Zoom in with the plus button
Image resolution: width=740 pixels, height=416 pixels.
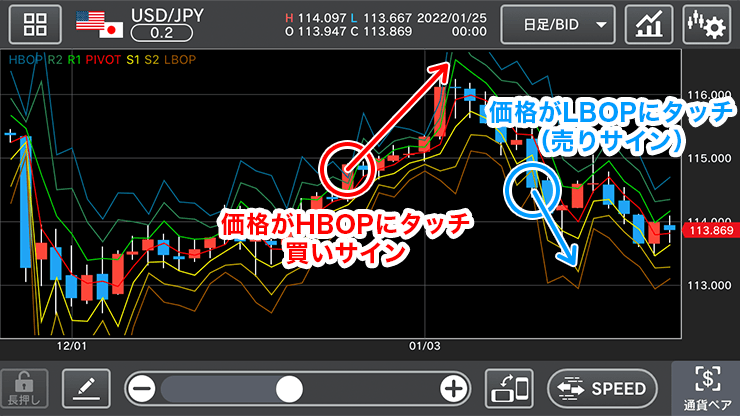pyautogui.click(x=454, y=388)
